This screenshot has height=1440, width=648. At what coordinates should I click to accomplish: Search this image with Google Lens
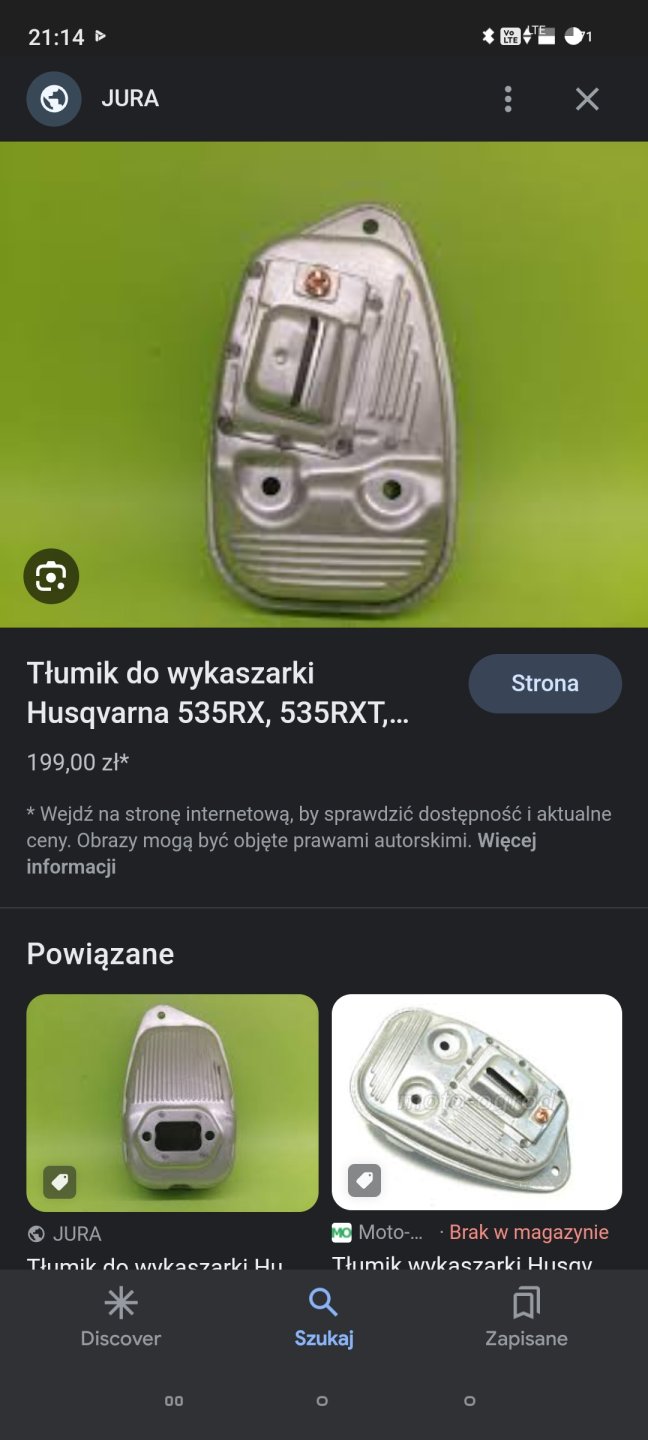(x=51, y=576)
